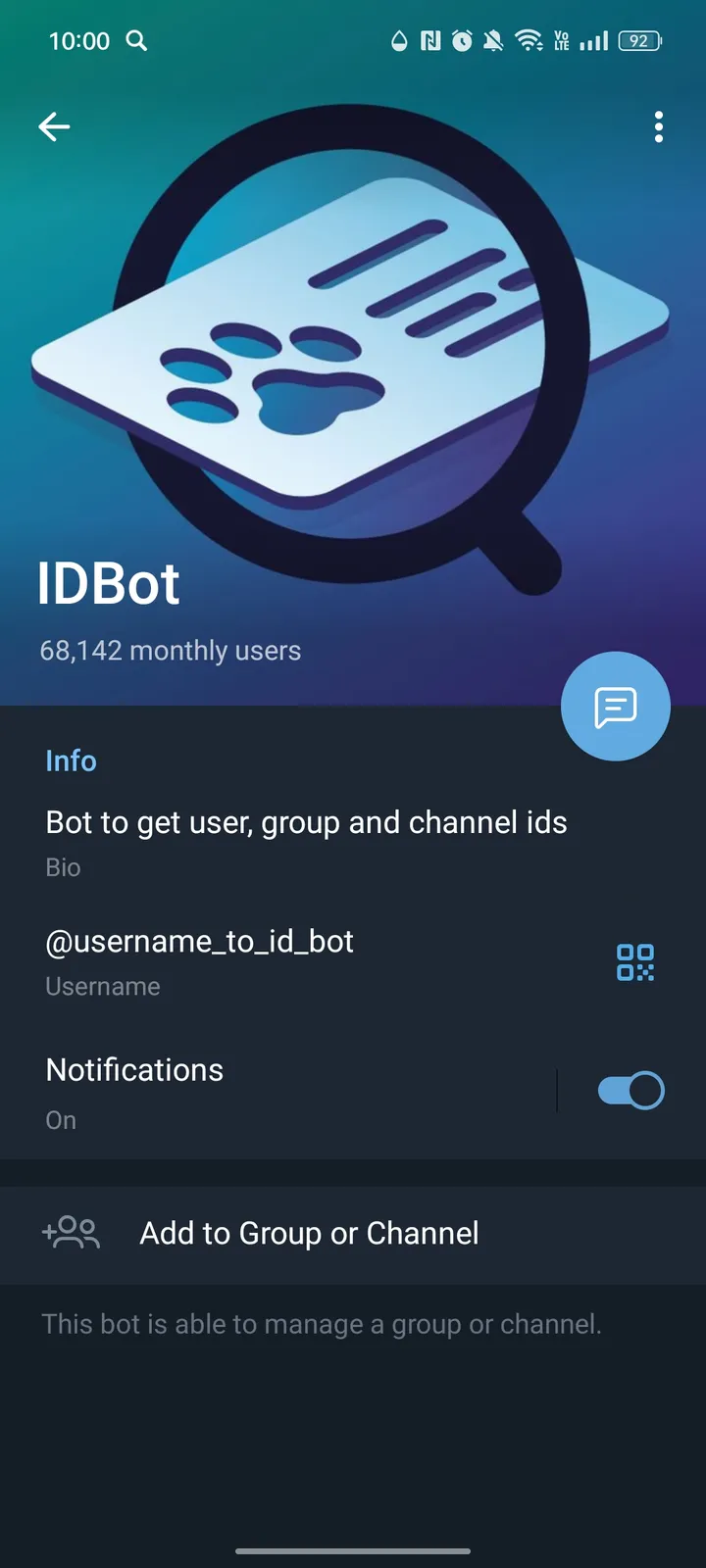Show QR code for the bot username

pos(635,963)
